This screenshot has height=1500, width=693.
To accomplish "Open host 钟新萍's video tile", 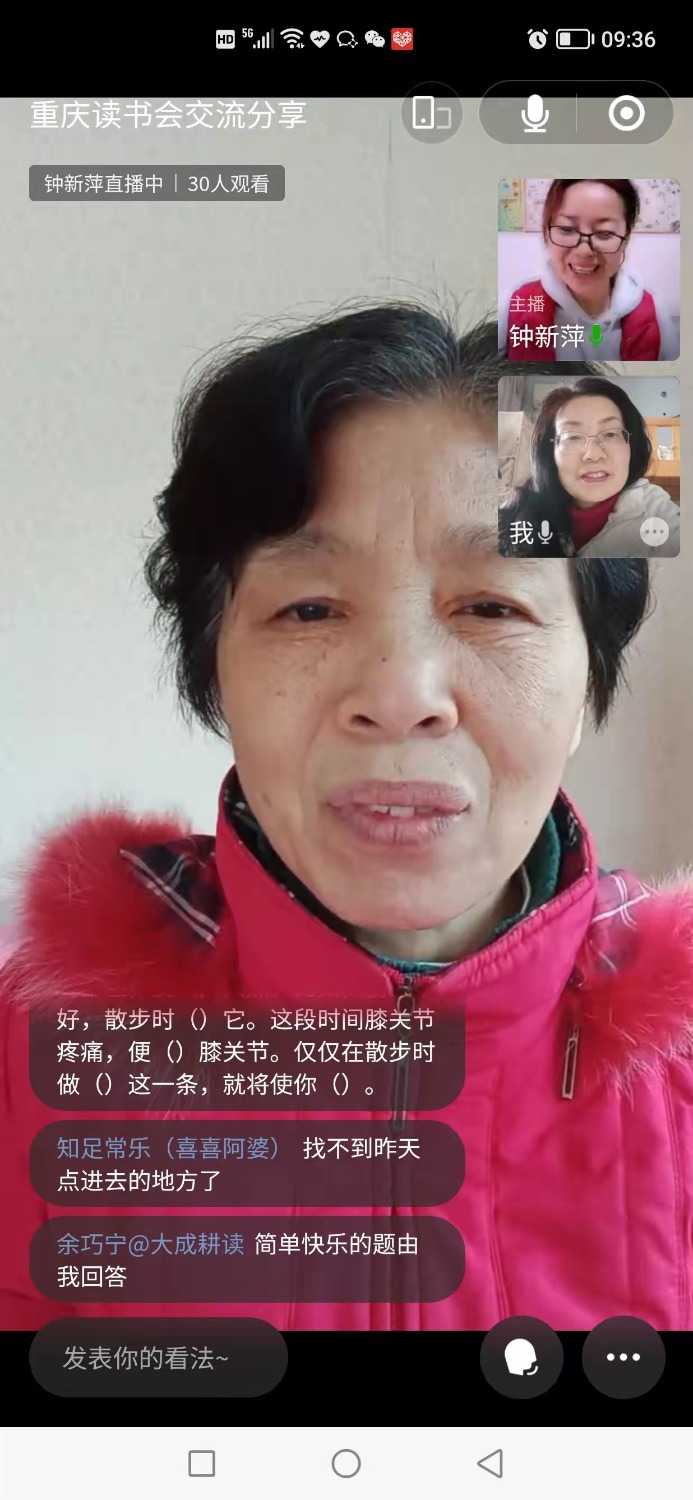I will tap(588, 269).
